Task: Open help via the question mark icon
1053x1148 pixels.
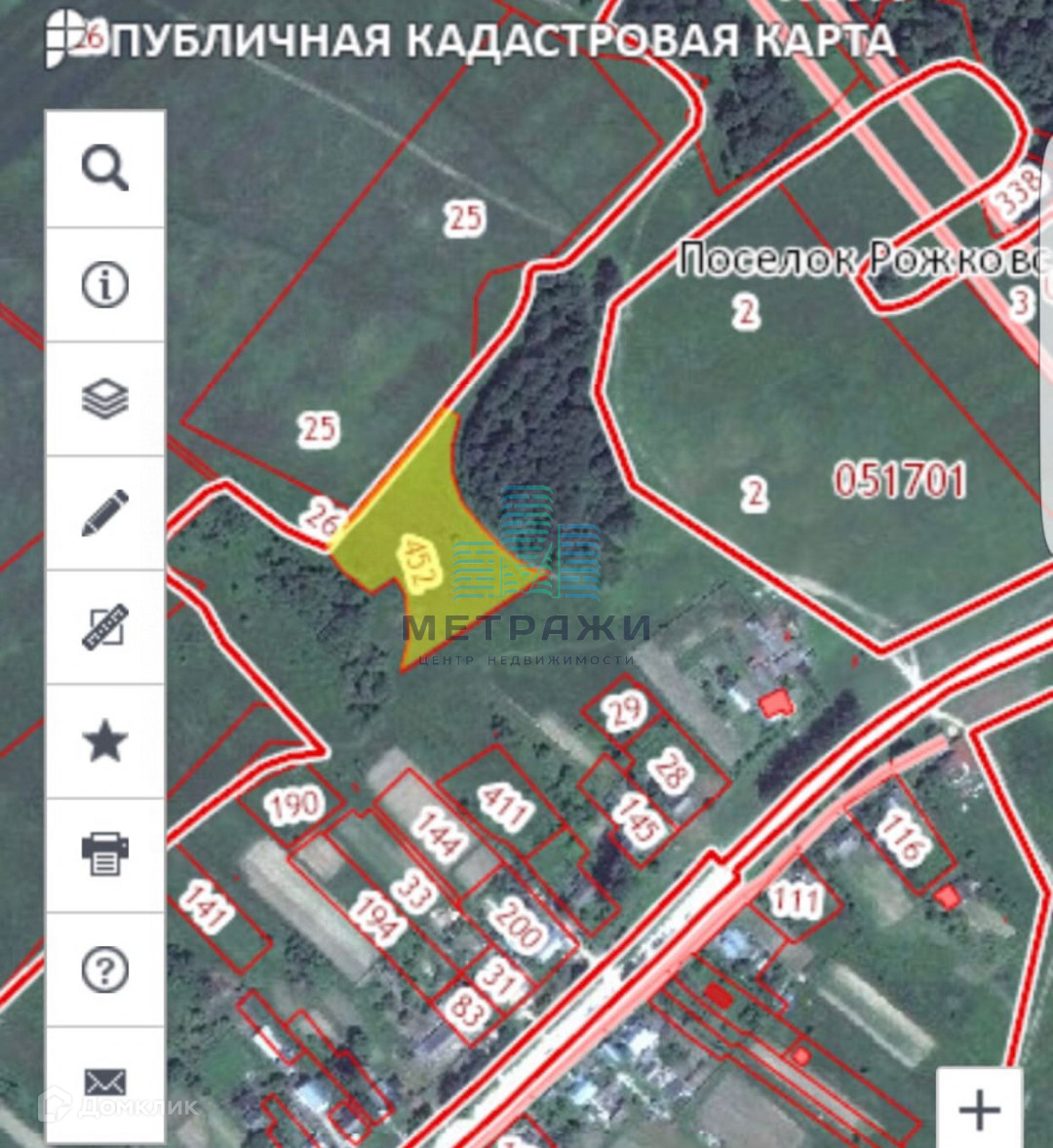Action: pos(105,970)
